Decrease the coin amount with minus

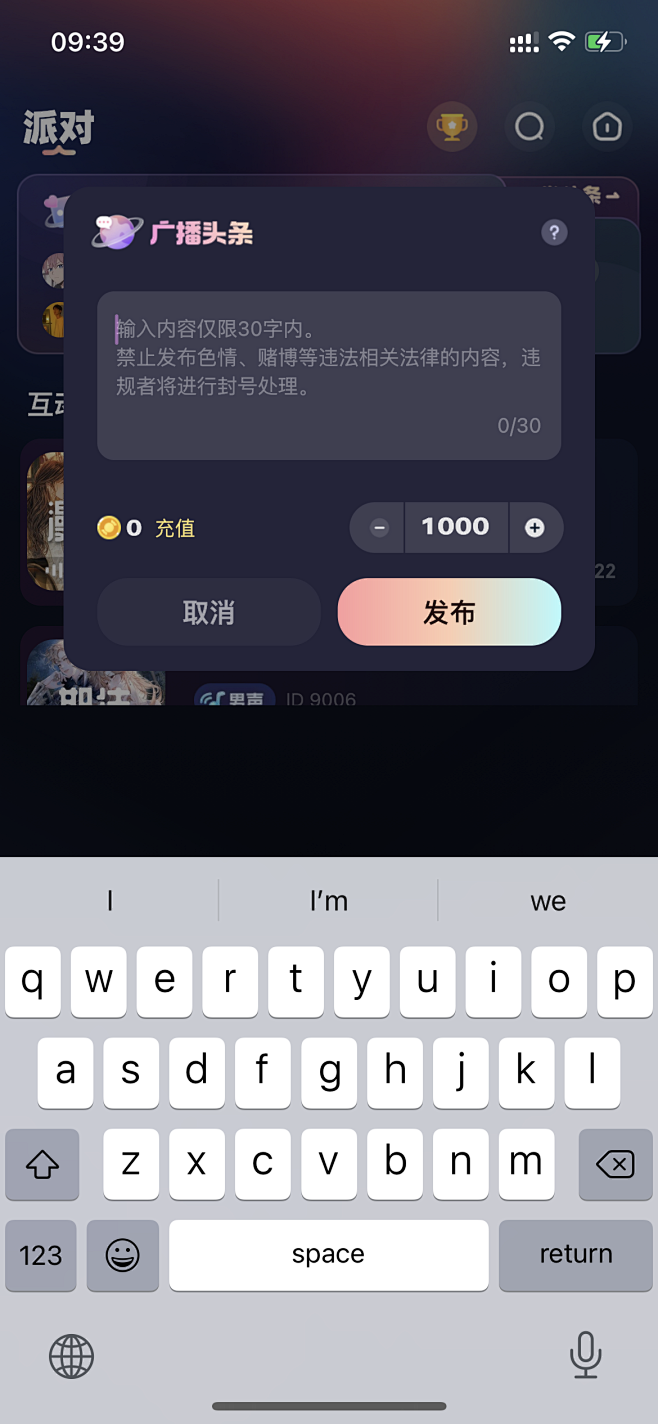point(379,528)
